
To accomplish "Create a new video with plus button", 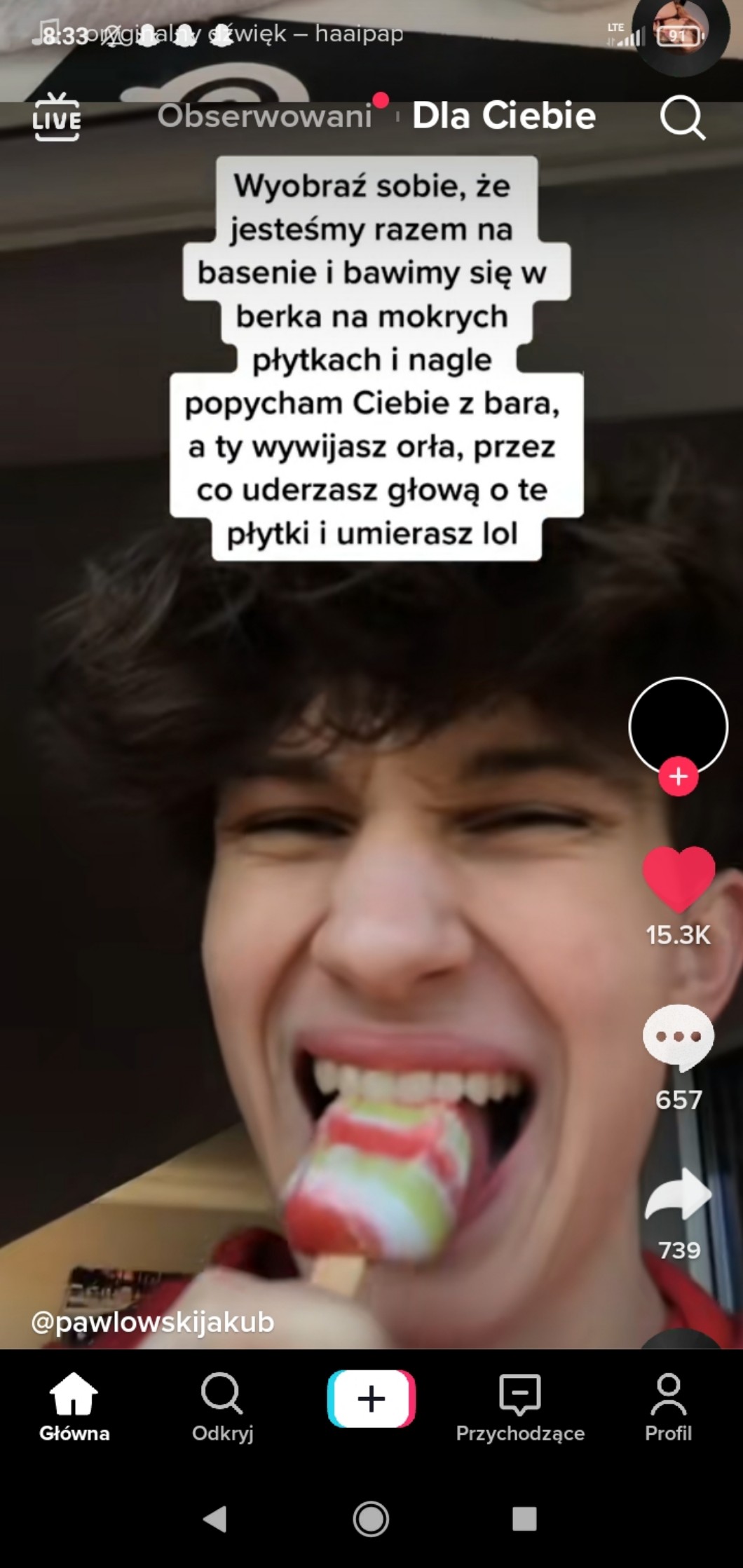I will pyautogui.click(x=371, y=1398).
